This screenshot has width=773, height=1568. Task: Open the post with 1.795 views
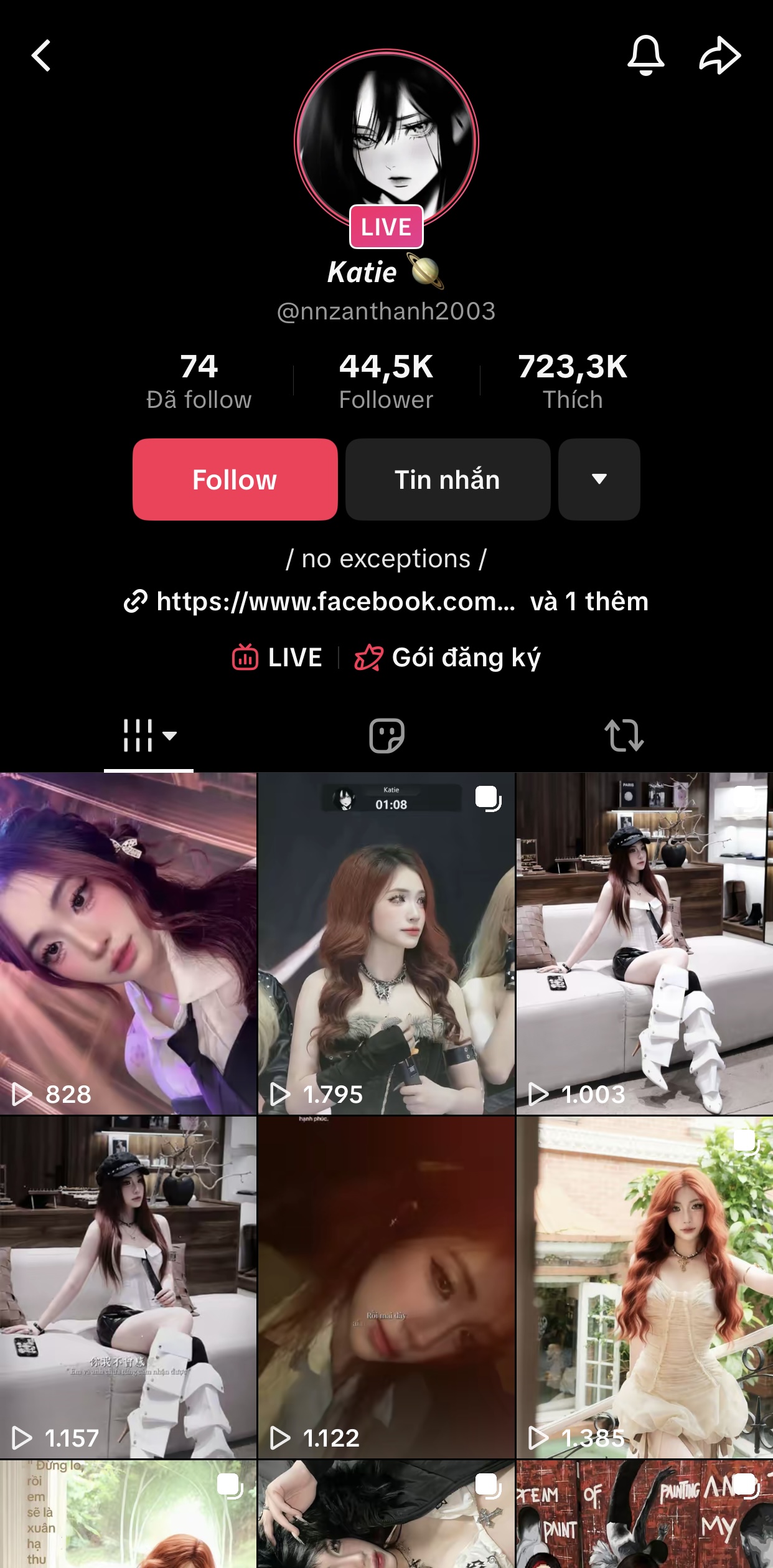pyautogui.click(x=386, y=943)
